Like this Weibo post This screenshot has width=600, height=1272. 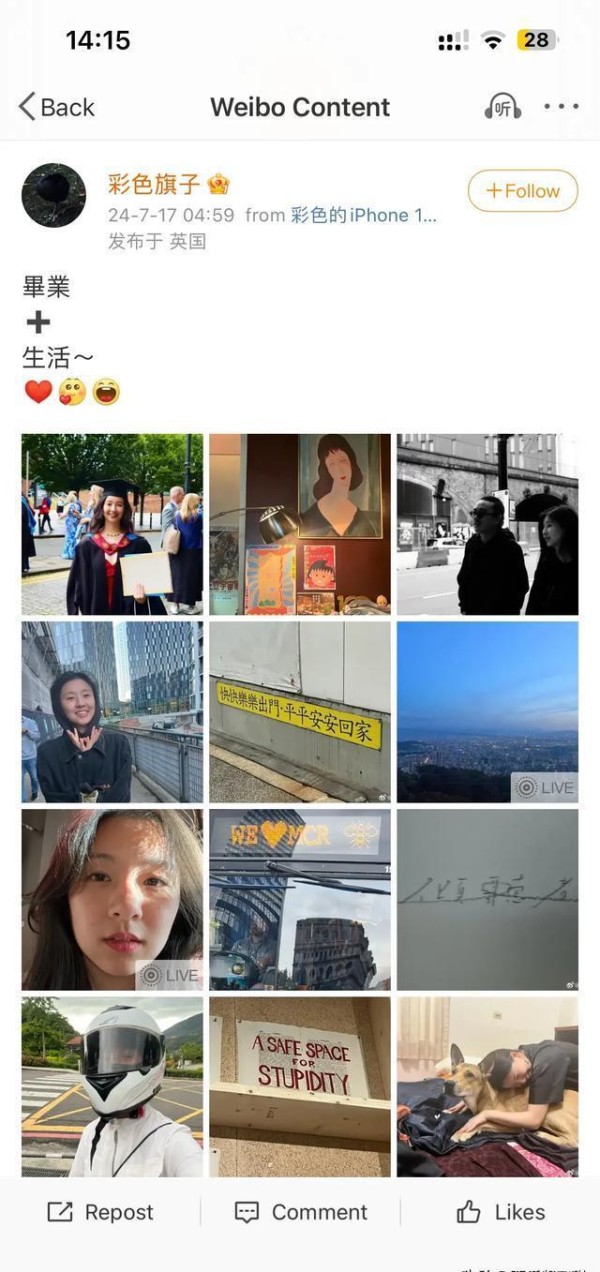tap(500, 1212)
